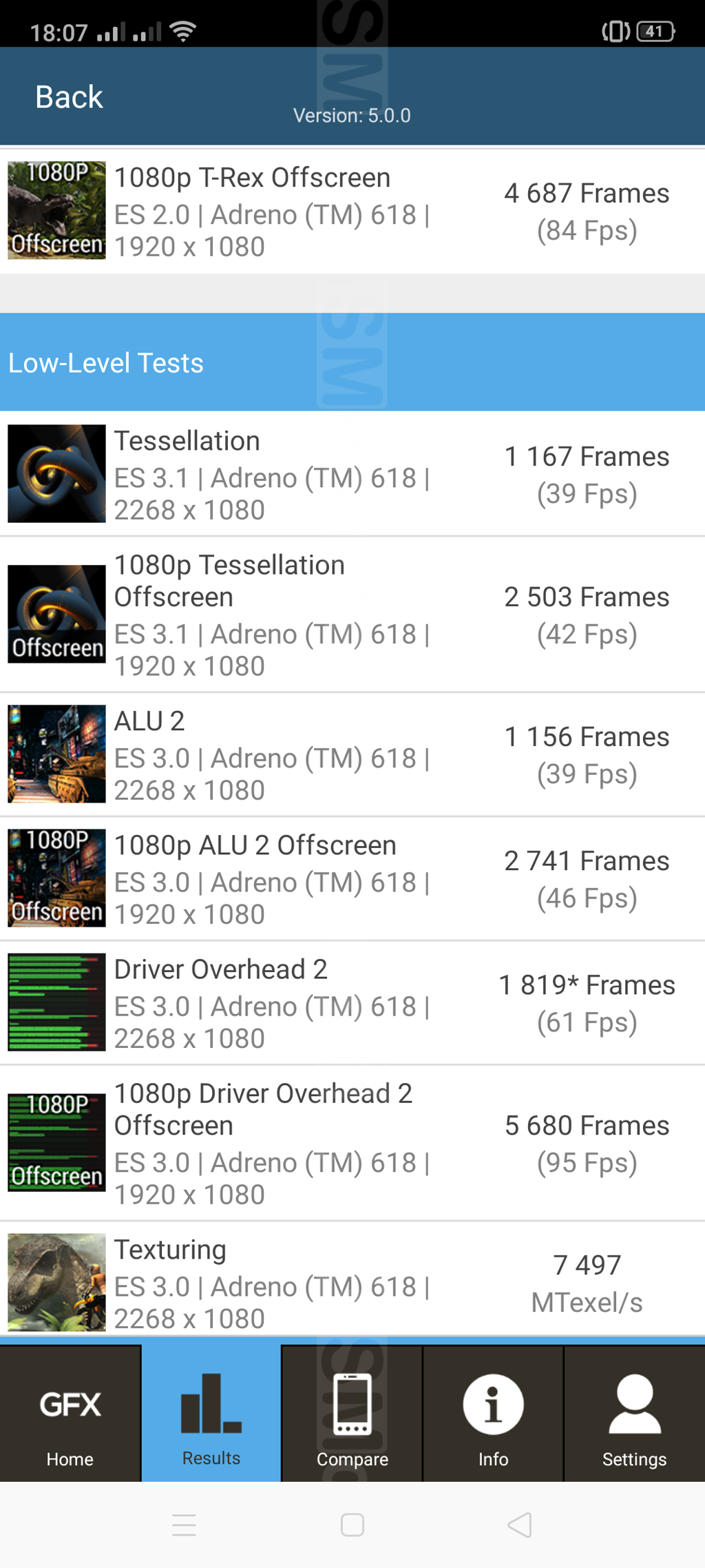Switch to the Info tab
Screen dimensions: 705x1568
click(493, 1414)
